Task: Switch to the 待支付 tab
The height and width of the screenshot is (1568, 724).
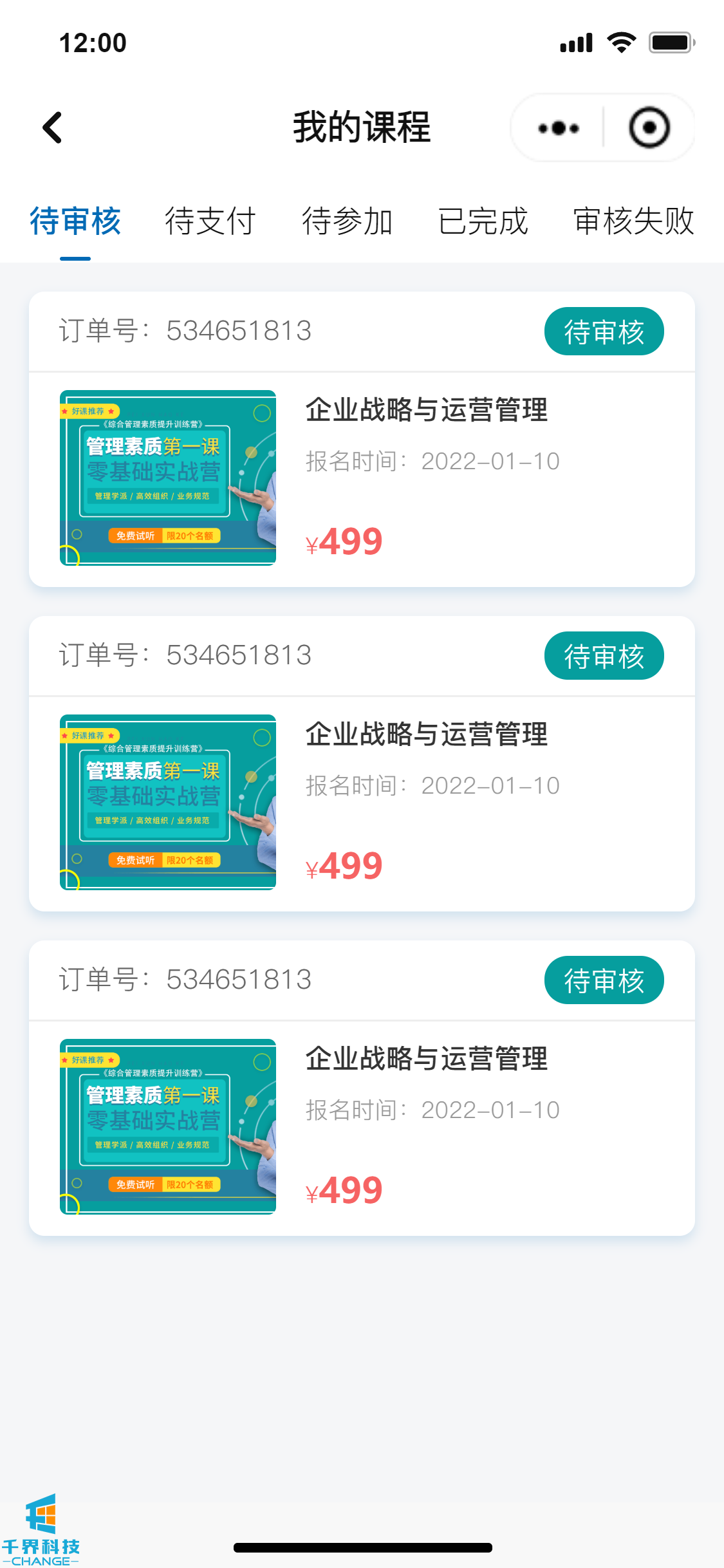Action: [x=210, y=221]
